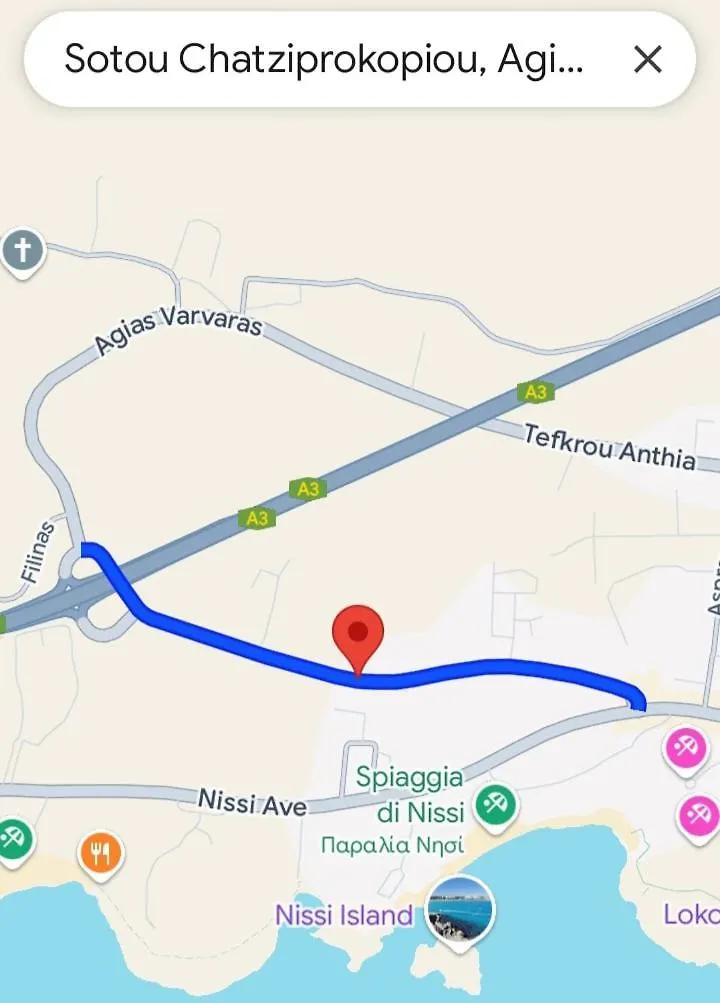Open the orange restaurant marker

point(101,854)
